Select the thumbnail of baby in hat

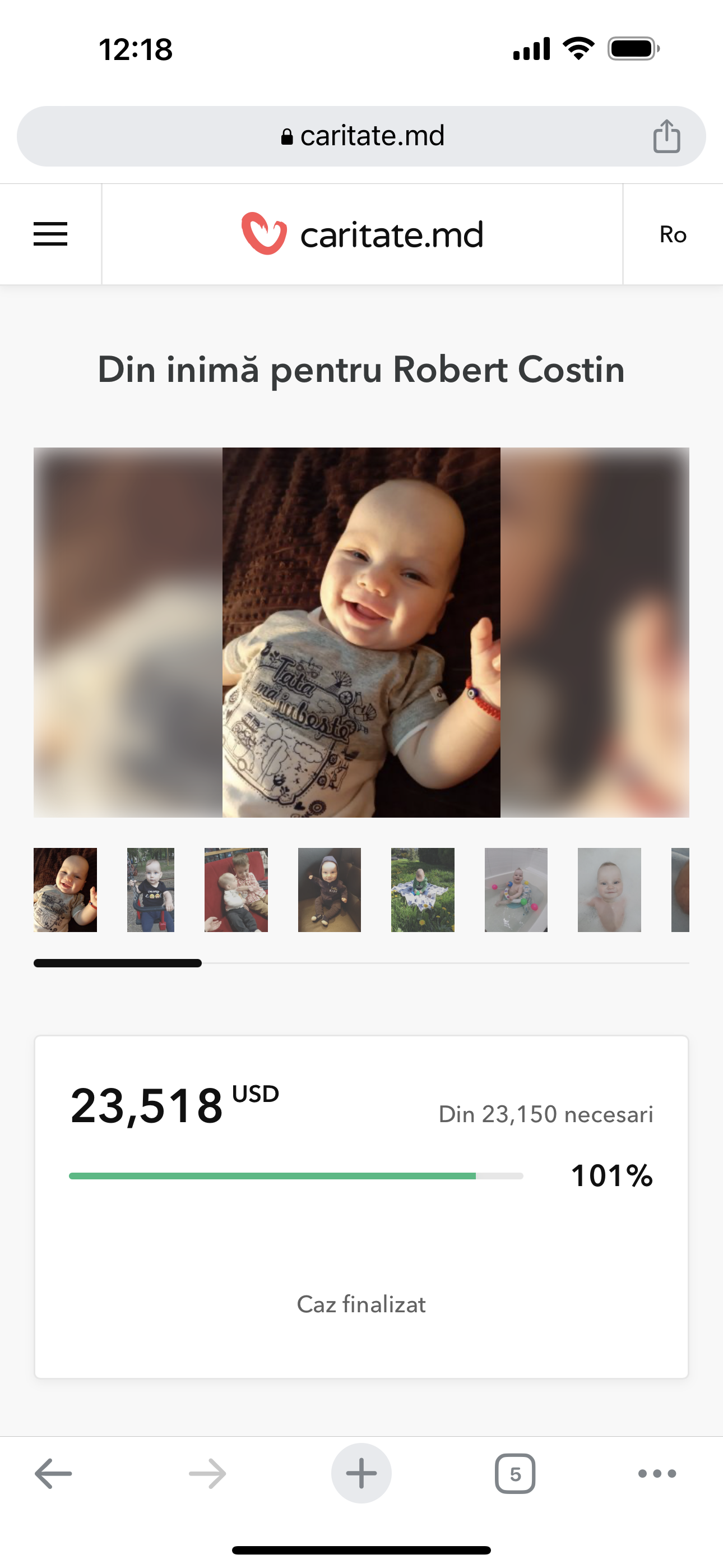point(329,890)
